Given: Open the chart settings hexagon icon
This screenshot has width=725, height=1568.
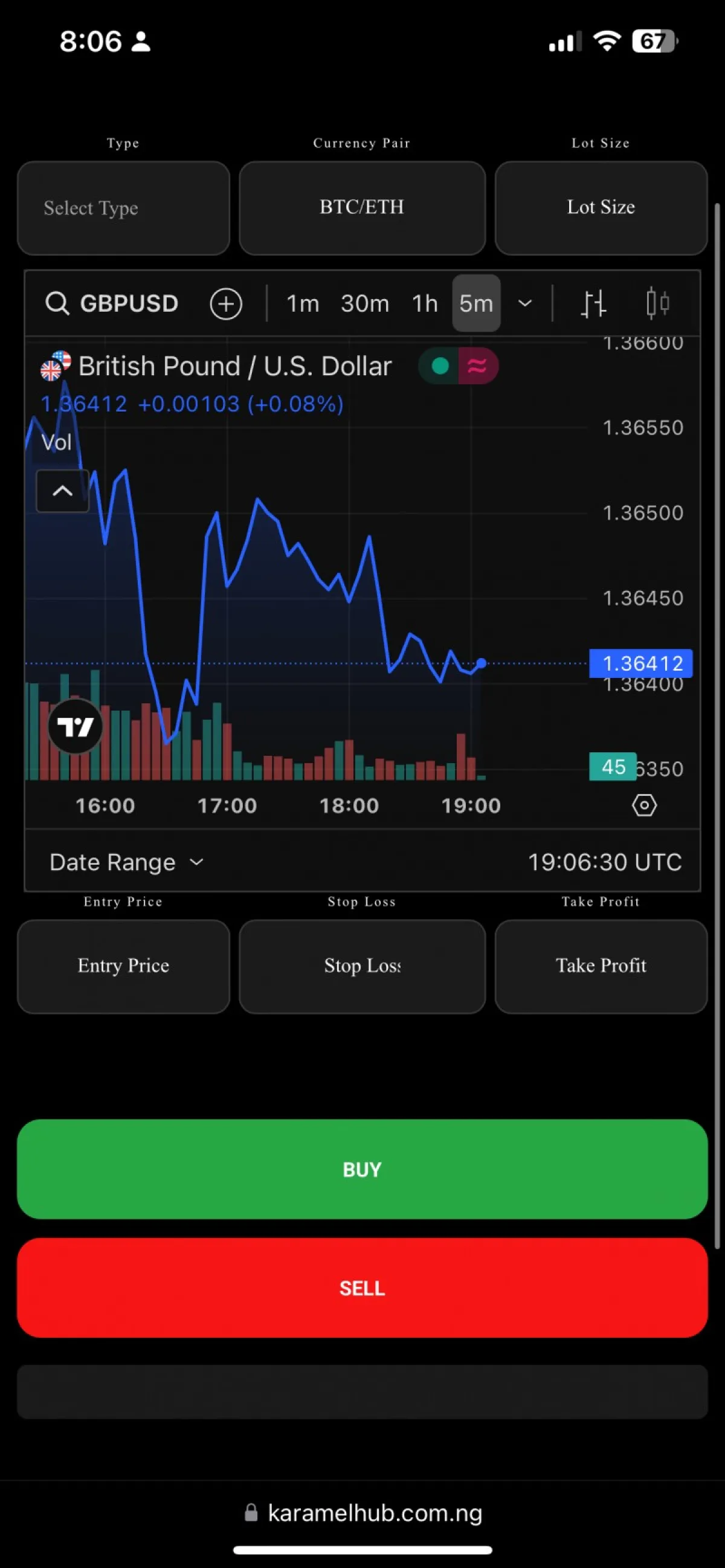Looking at the screenshot, I should [x=644, y=805].
